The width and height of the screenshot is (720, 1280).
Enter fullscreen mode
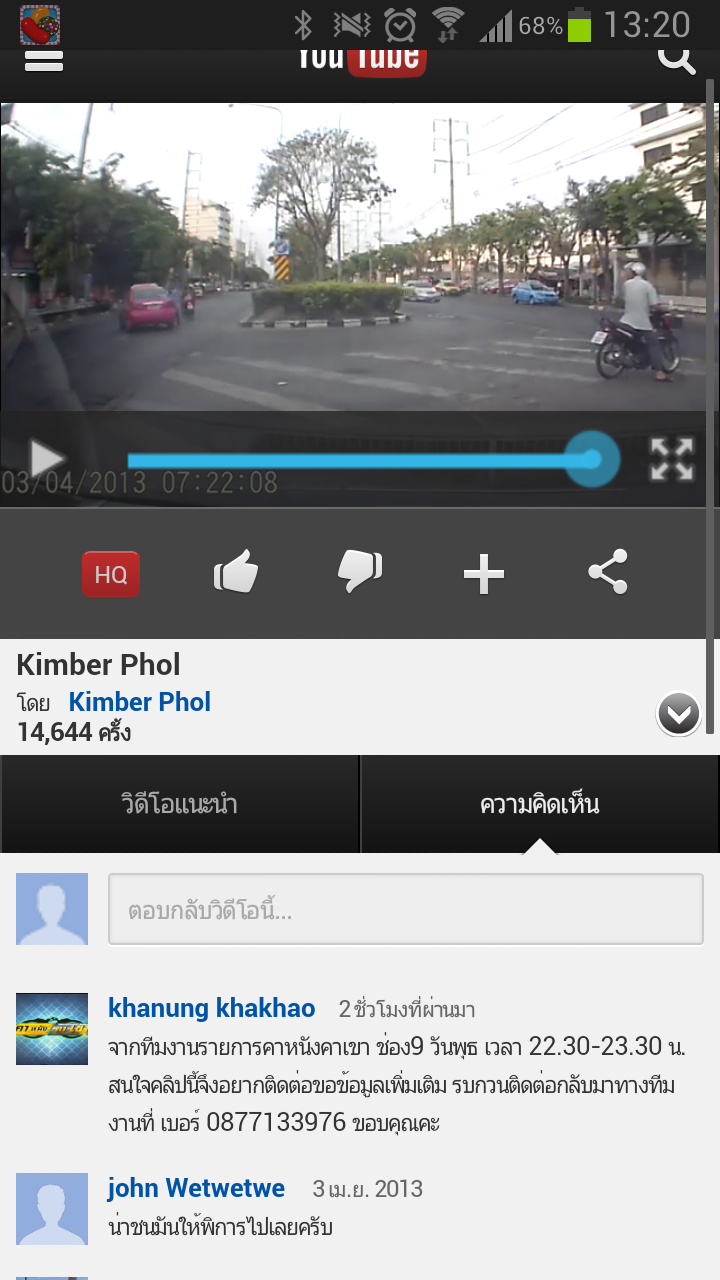coord(671,459)
